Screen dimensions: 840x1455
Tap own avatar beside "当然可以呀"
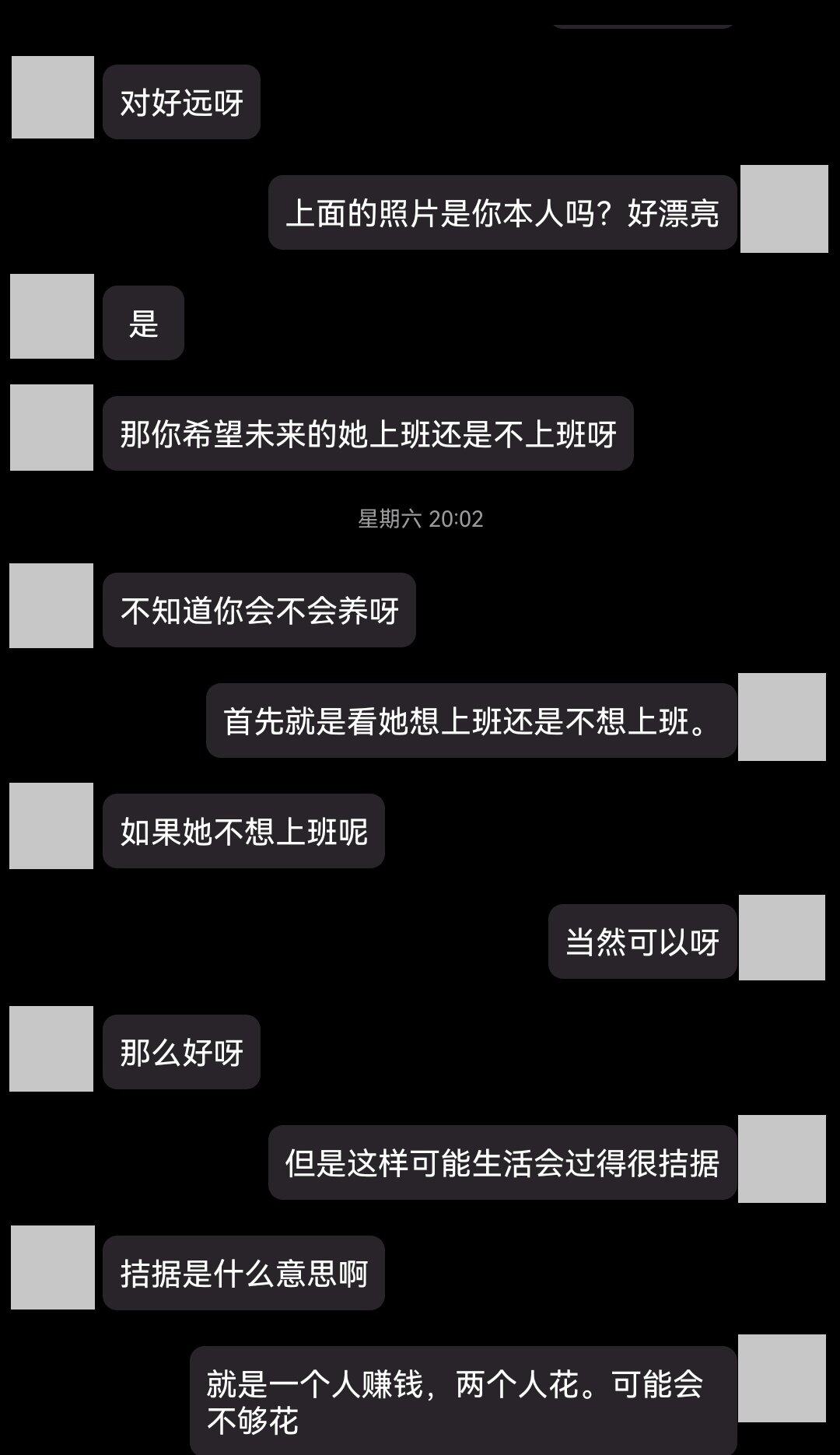pos(781,937)
